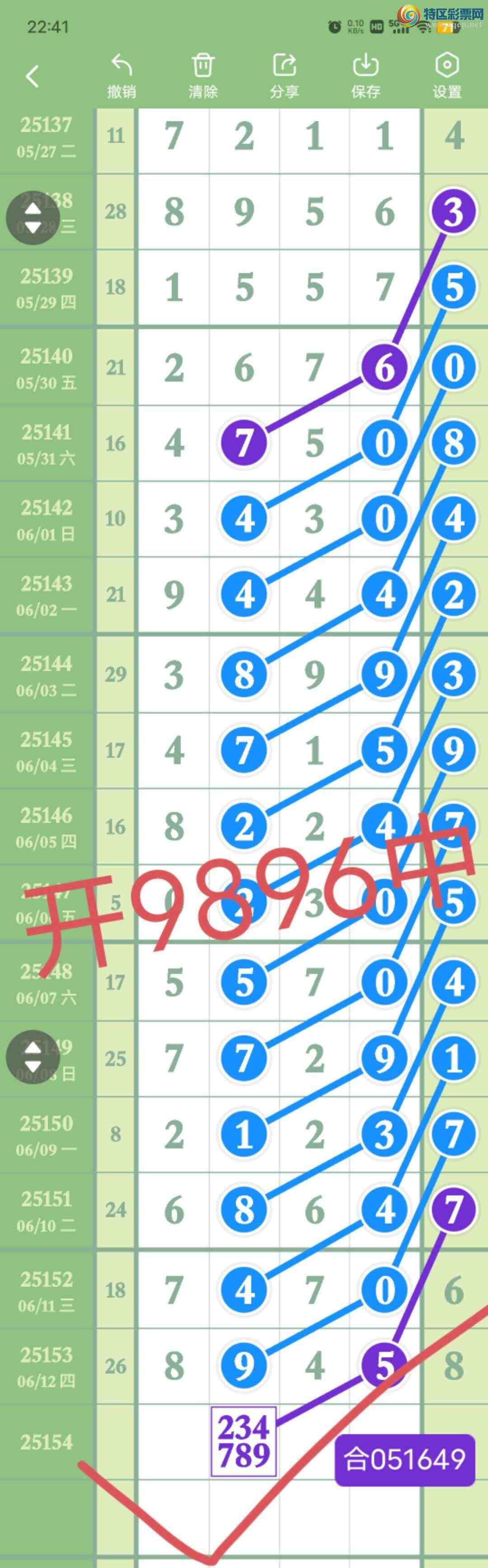Tap the purple 合051649 label
The height and width of the screenshot is (1568, 488).
[405, 1459]
